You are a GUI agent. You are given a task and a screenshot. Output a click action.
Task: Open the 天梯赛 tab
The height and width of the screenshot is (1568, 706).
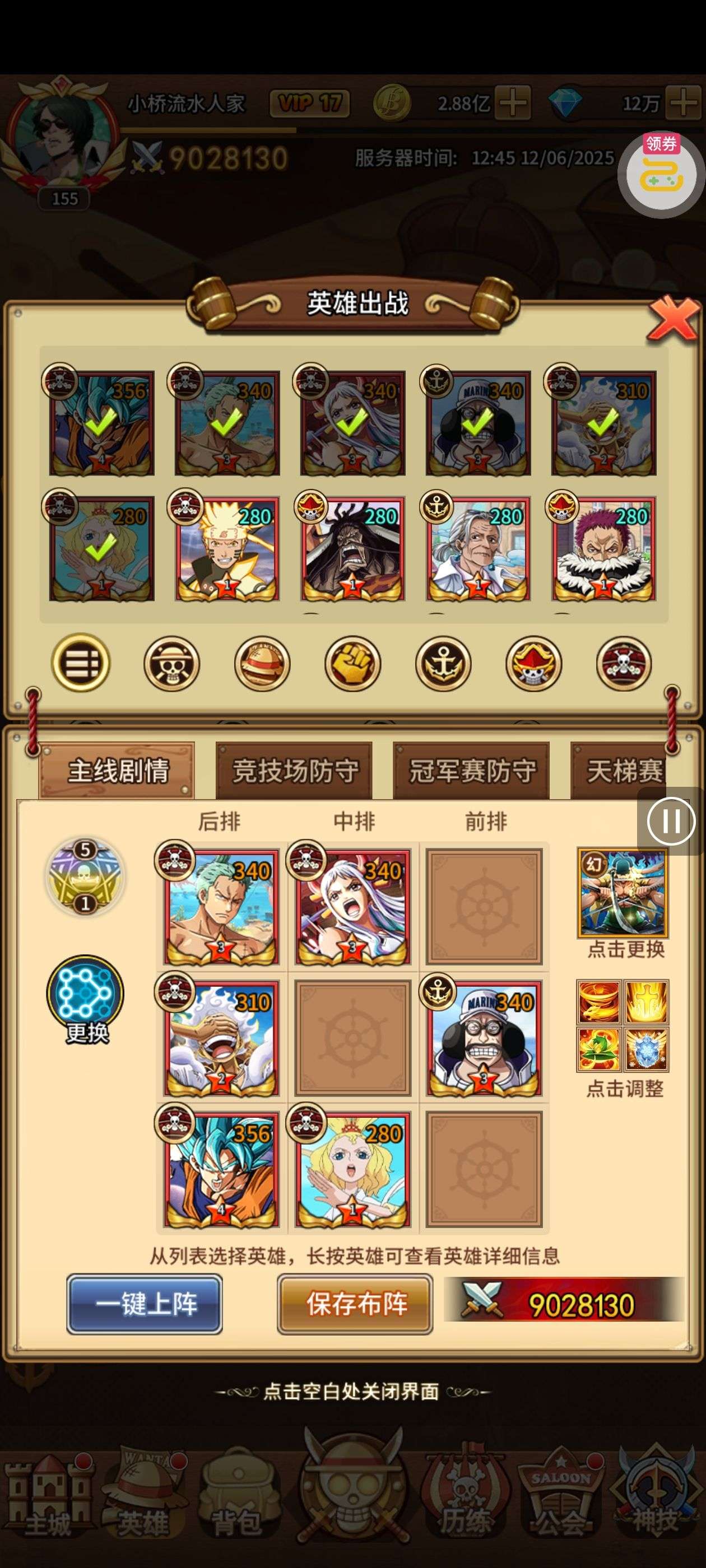click(x=624, y=771)
